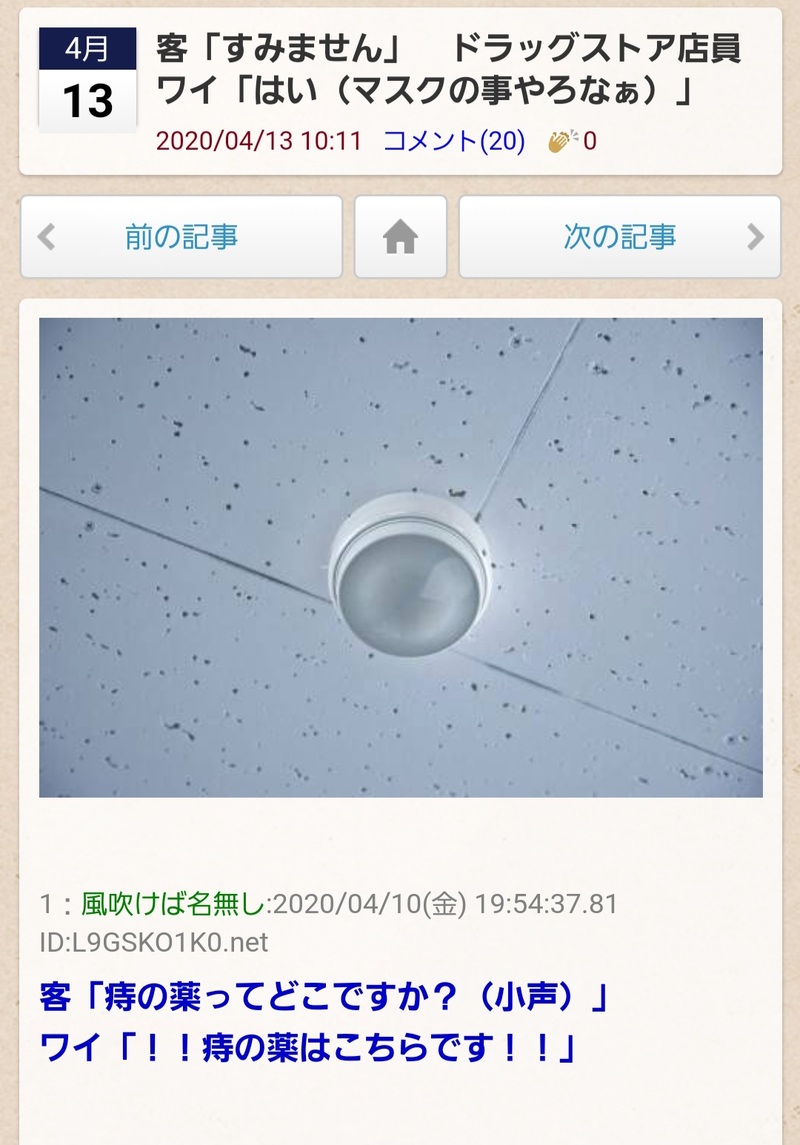
Task: Go to the previous article (前の記事)
Action: pyautogui.click(x=181, y=237)
